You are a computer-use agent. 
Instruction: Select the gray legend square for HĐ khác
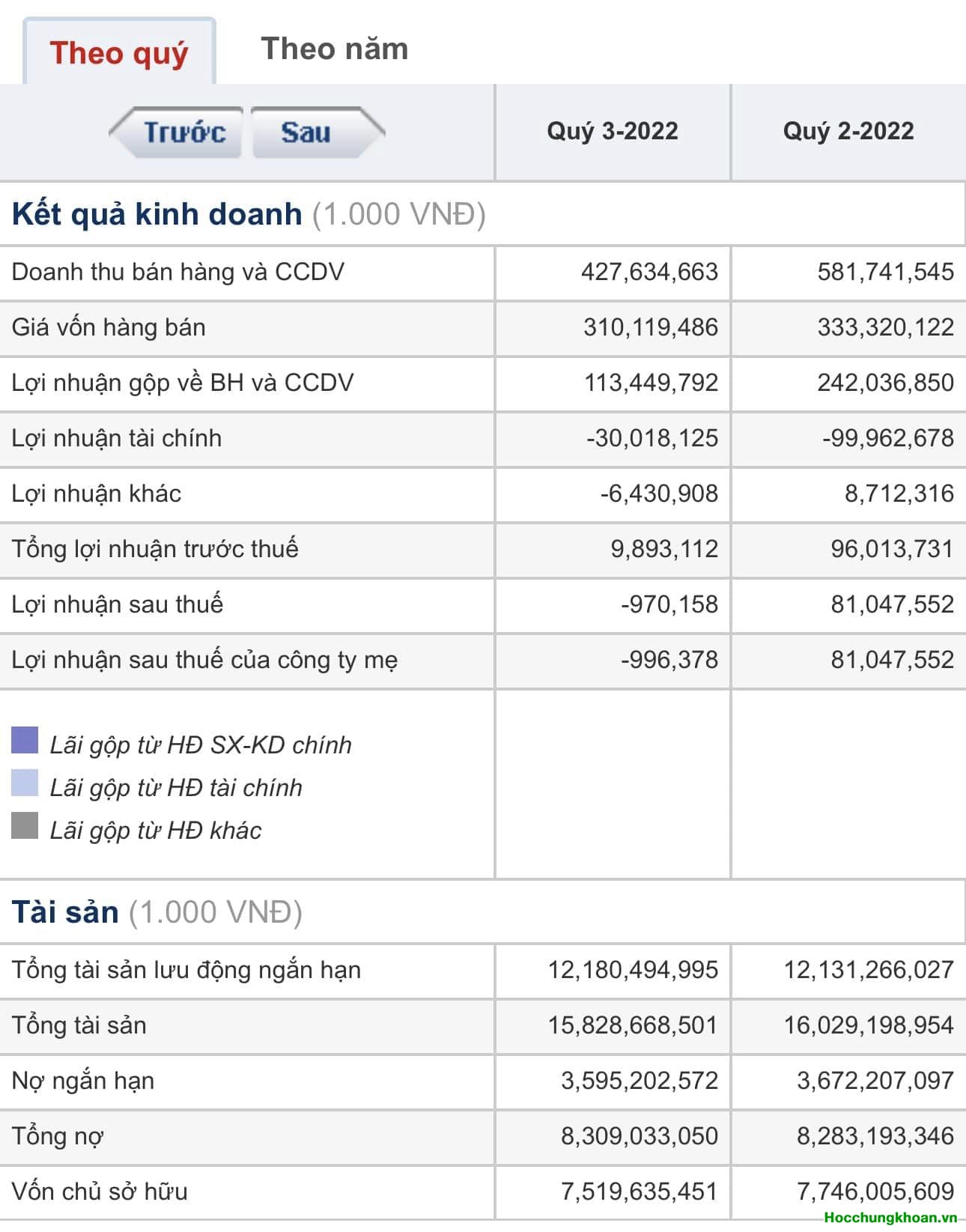[x=24, y=825]
